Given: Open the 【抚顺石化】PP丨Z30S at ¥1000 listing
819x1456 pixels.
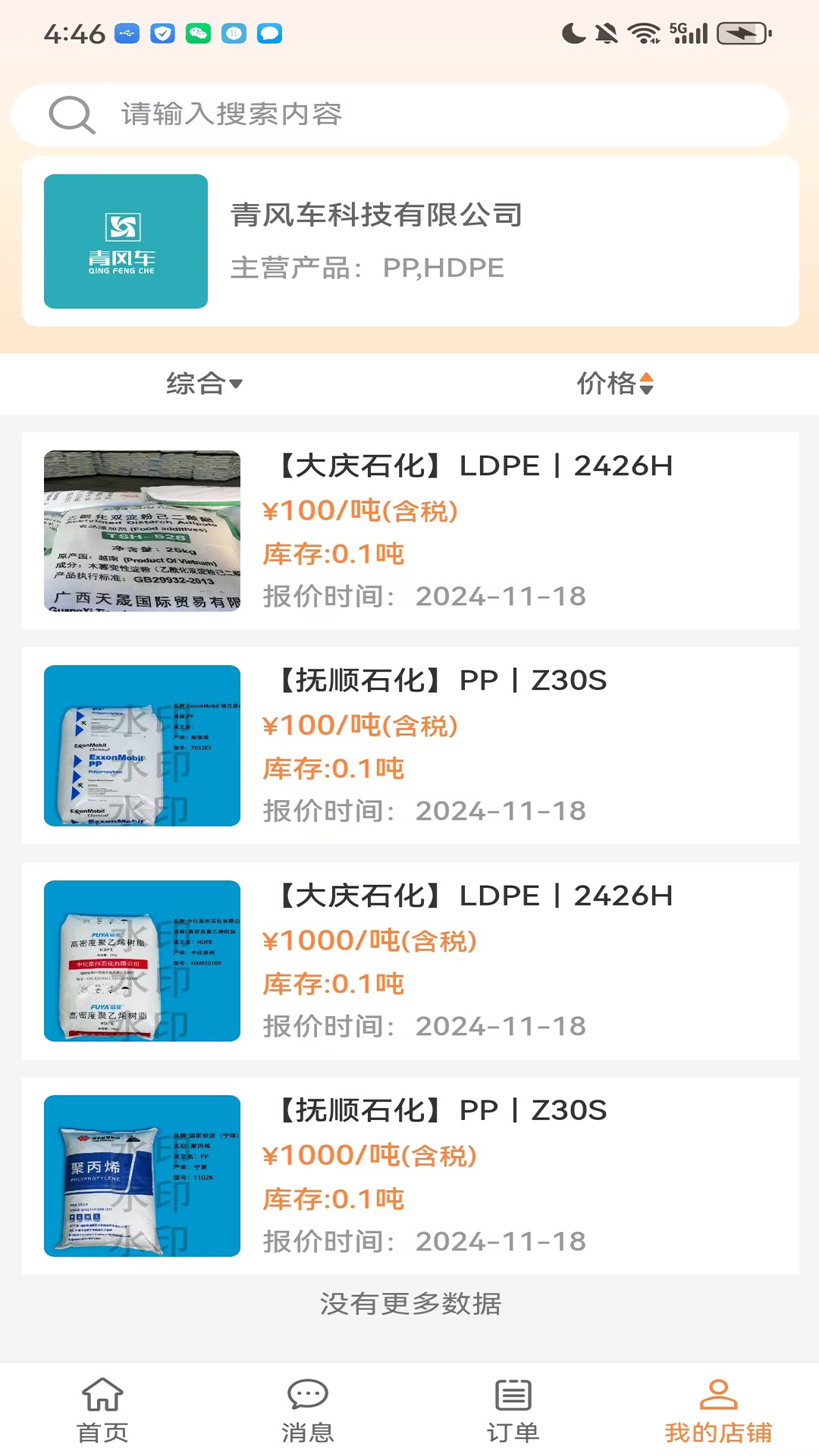Looking at the screenshot, I should click(409, 1175).
